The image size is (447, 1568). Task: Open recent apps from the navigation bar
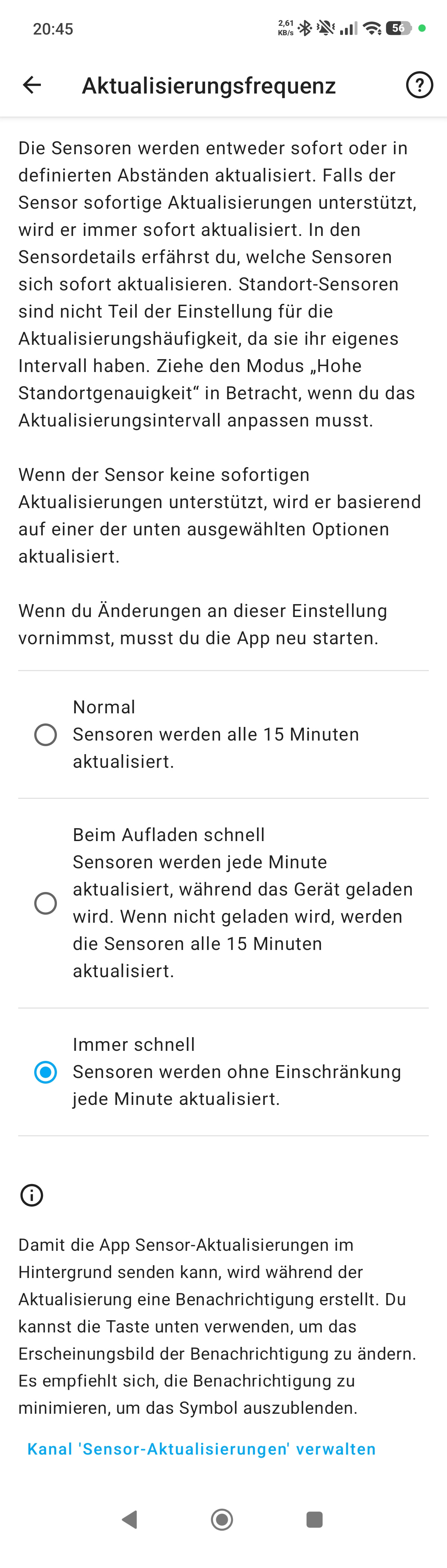(x=314, y=1519)
